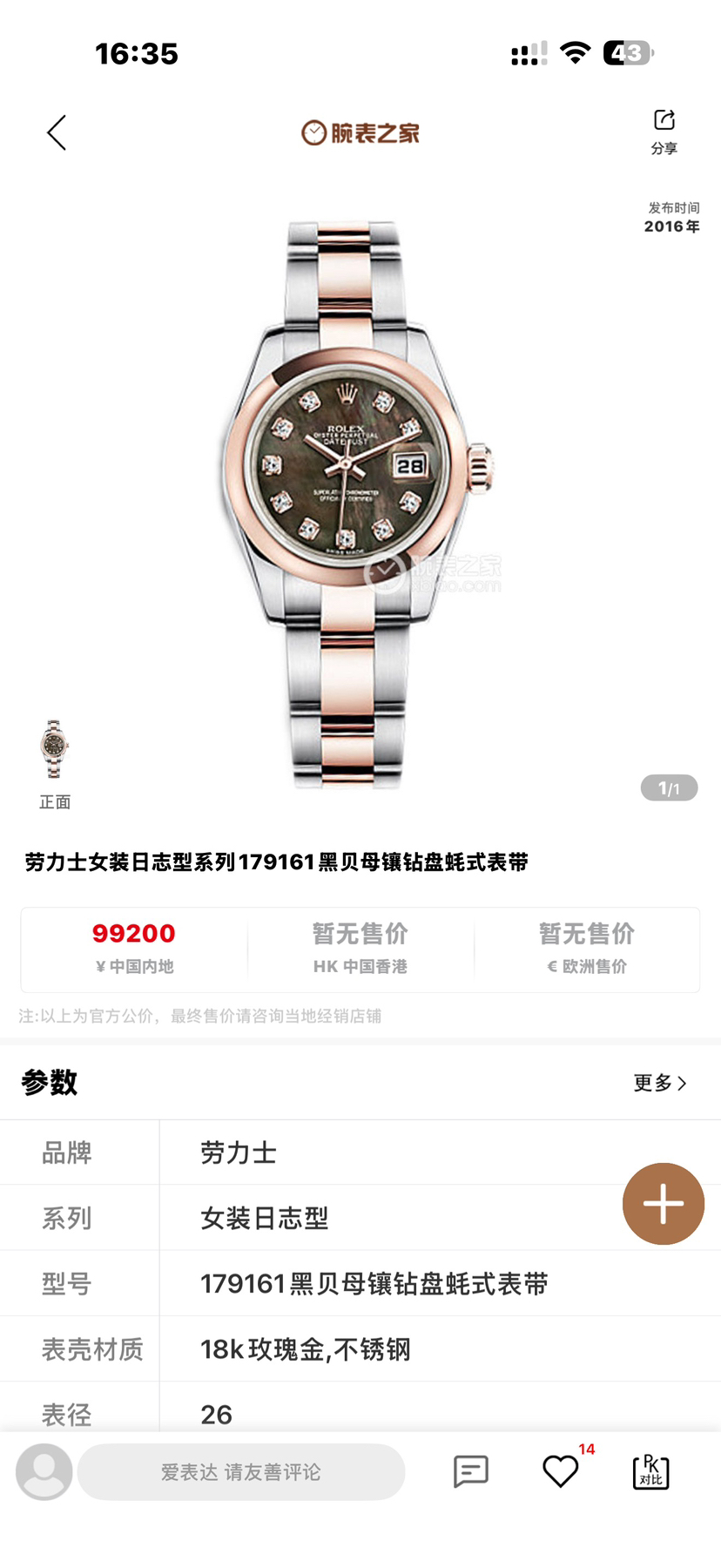Viewport: 721px width, 1568px height.
Task: Like this watch with the heart icon
Action: (x=560, y=1471)
